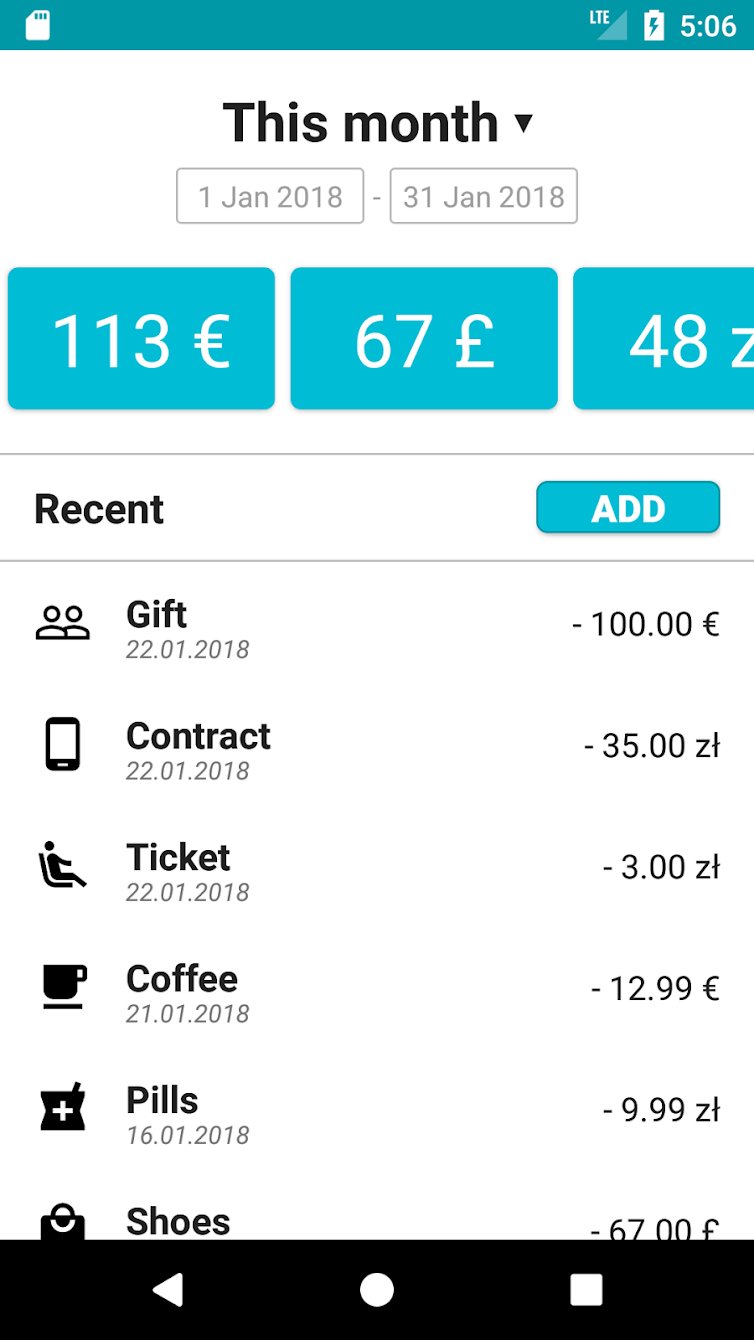Return to the home screen
The height and width of the screenshot is (1340, 754).
click(377, 1290)
